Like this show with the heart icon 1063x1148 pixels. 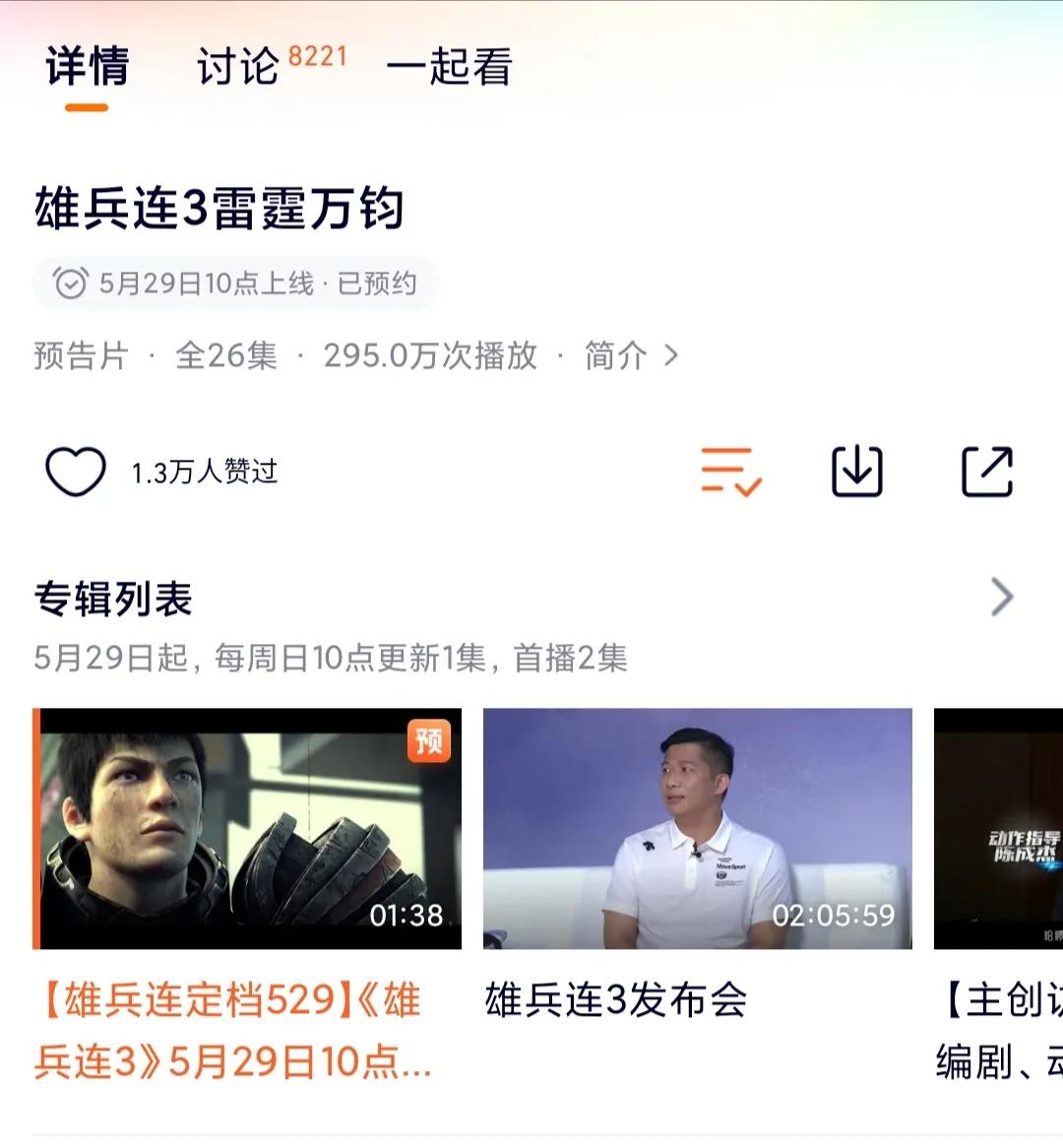pyautogui.click(x=76, y=472)
